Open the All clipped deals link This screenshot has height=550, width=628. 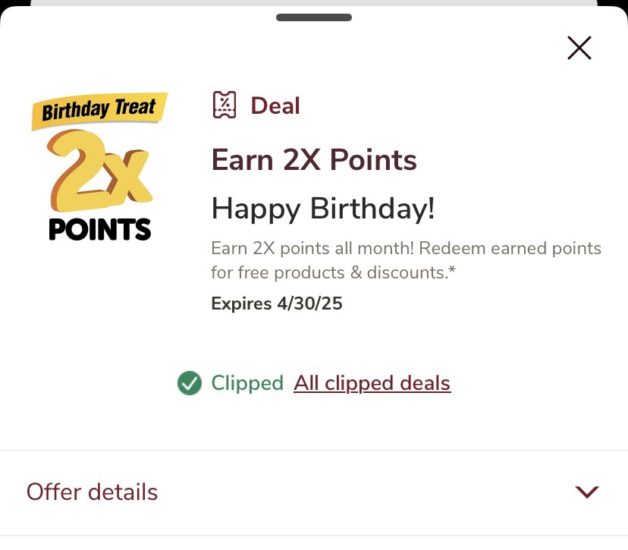[372, 383]
